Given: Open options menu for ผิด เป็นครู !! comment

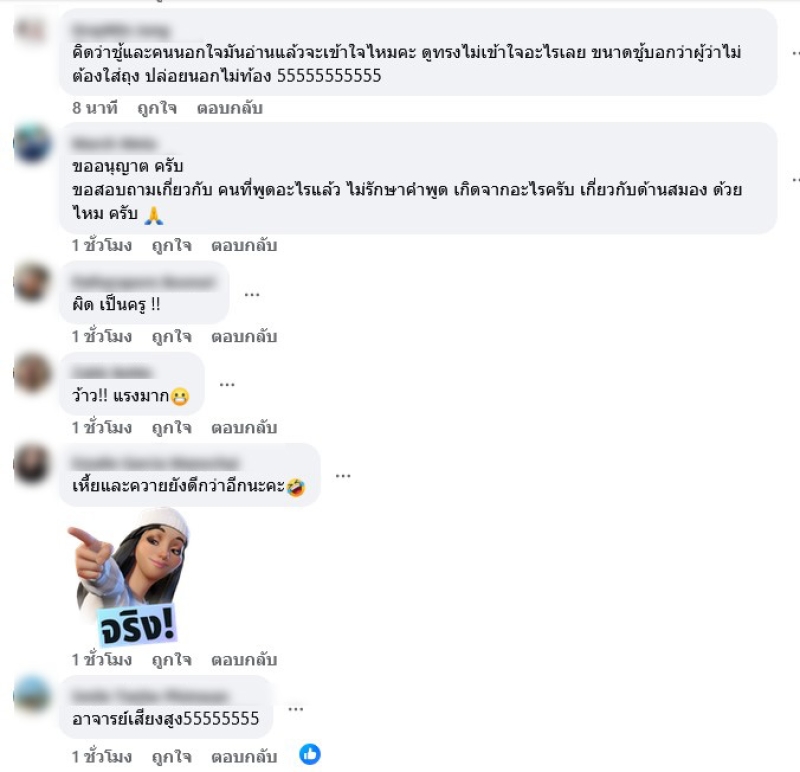Looking at the screenshot, I should pos(252,294).
